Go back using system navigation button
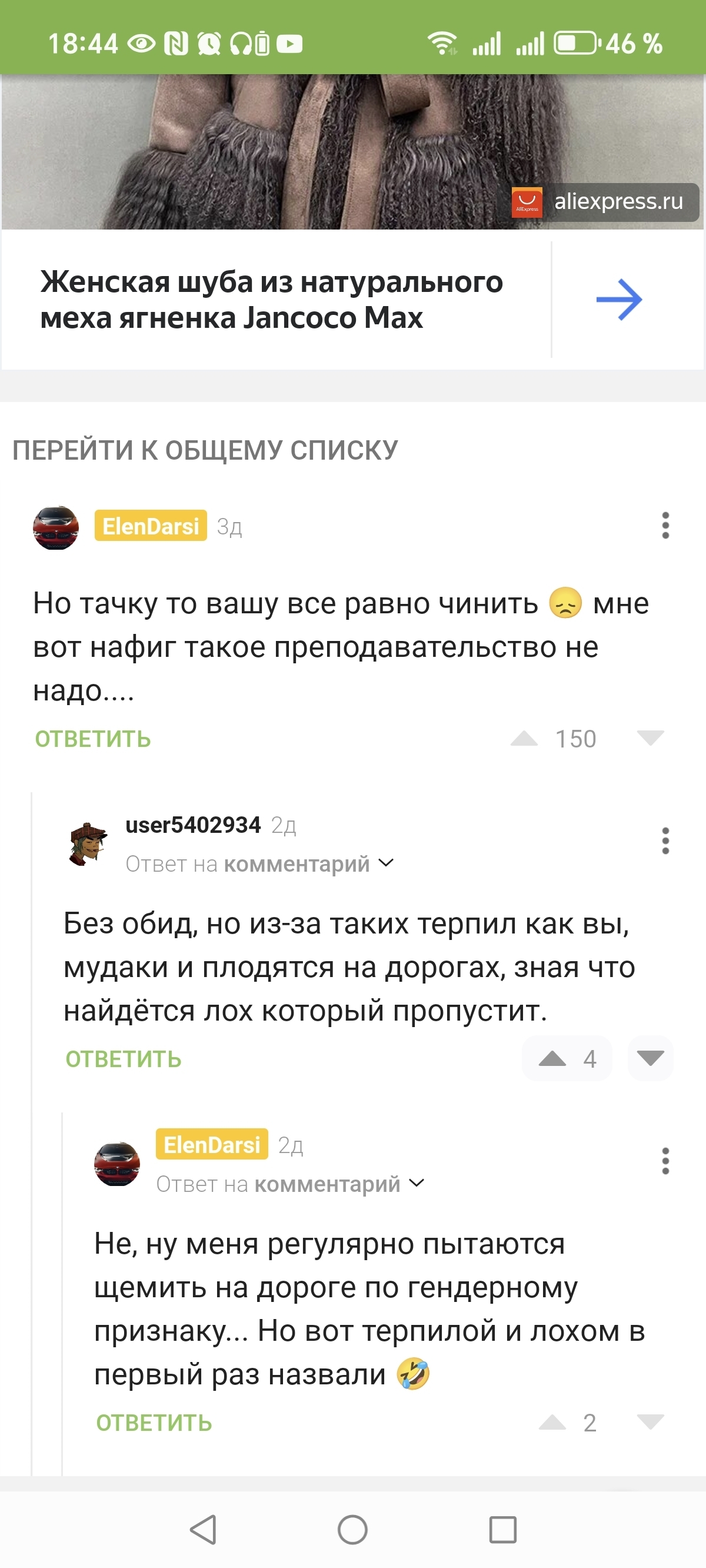This screenshot has height=1568, width=706. 204,1530
